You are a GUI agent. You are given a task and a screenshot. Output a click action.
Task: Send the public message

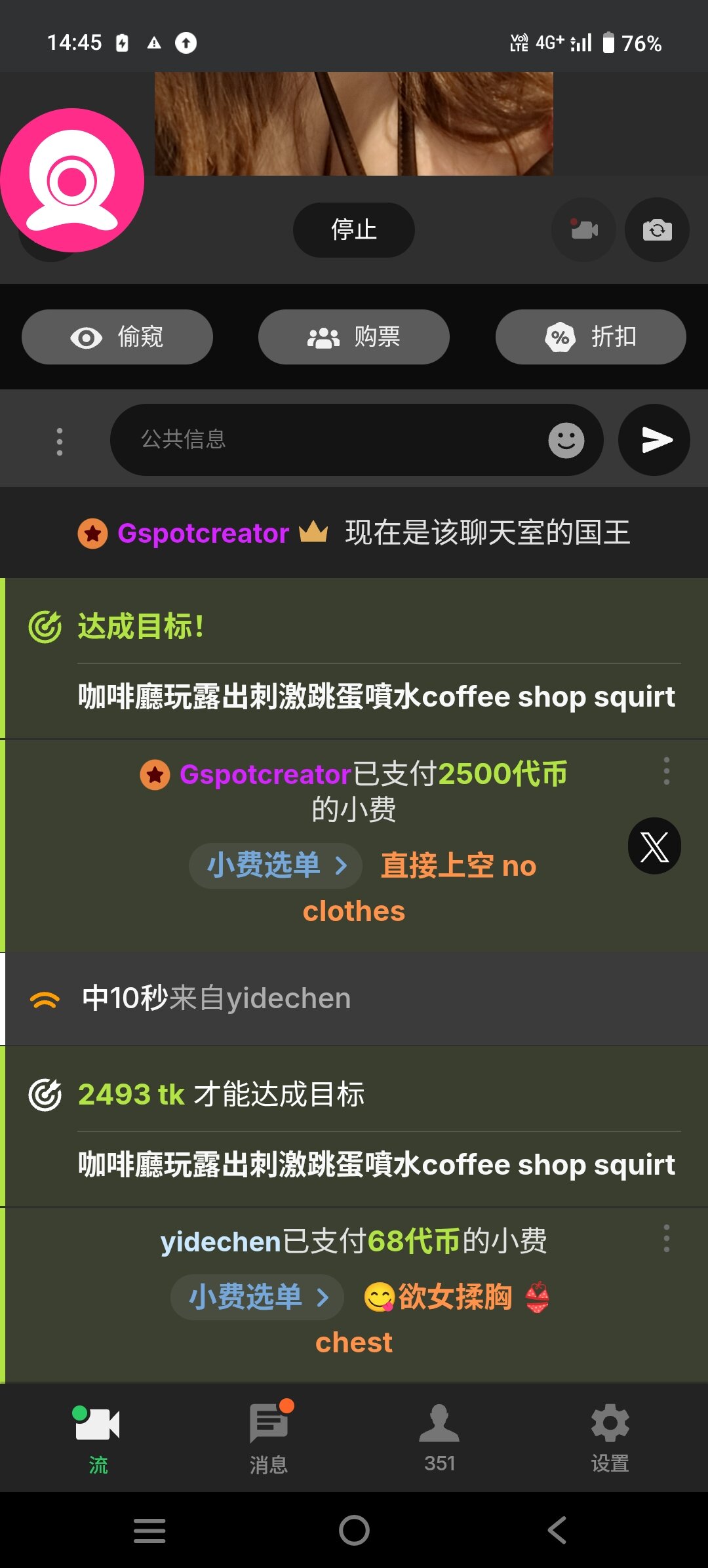654,440
